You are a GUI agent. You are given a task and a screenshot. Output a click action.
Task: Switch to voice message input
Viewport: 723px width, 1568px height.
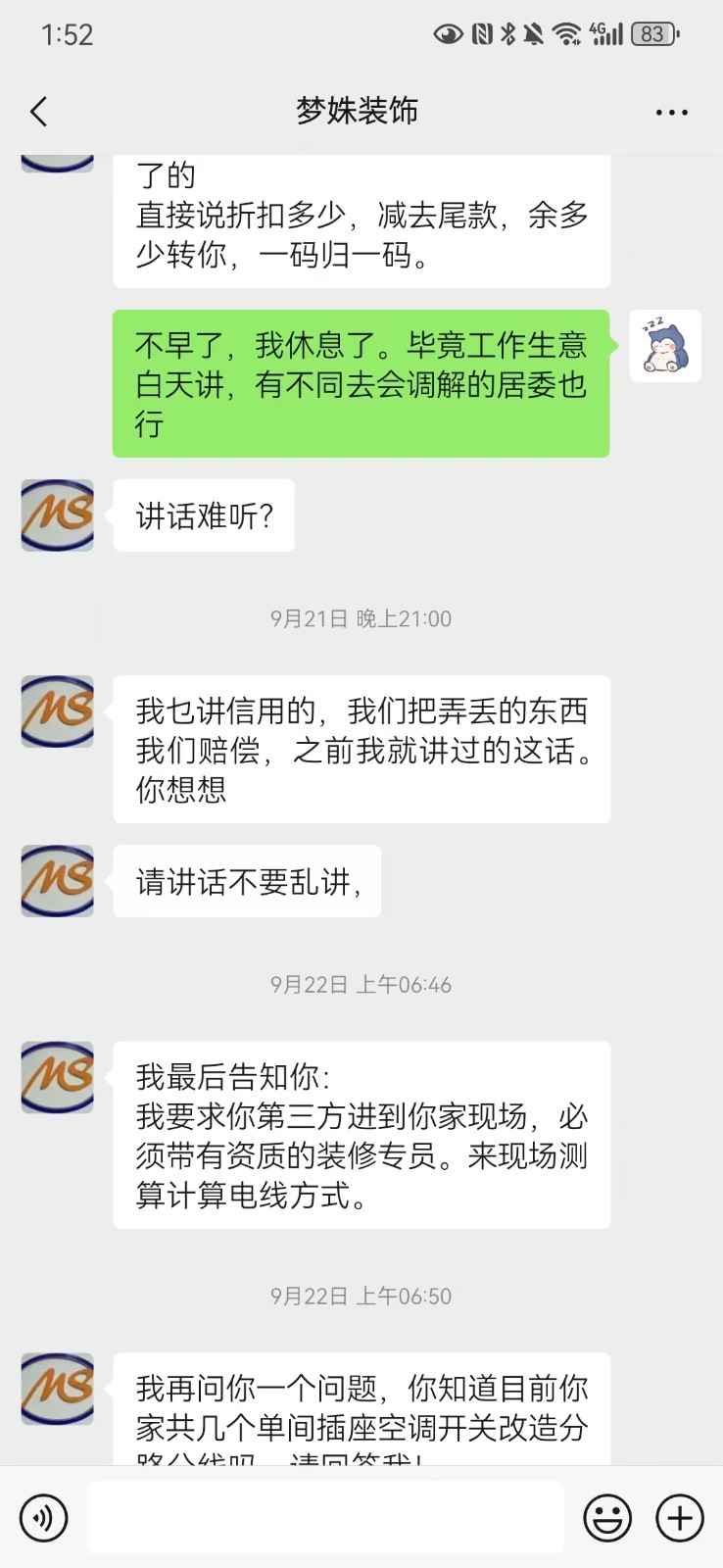[43, 1518]
